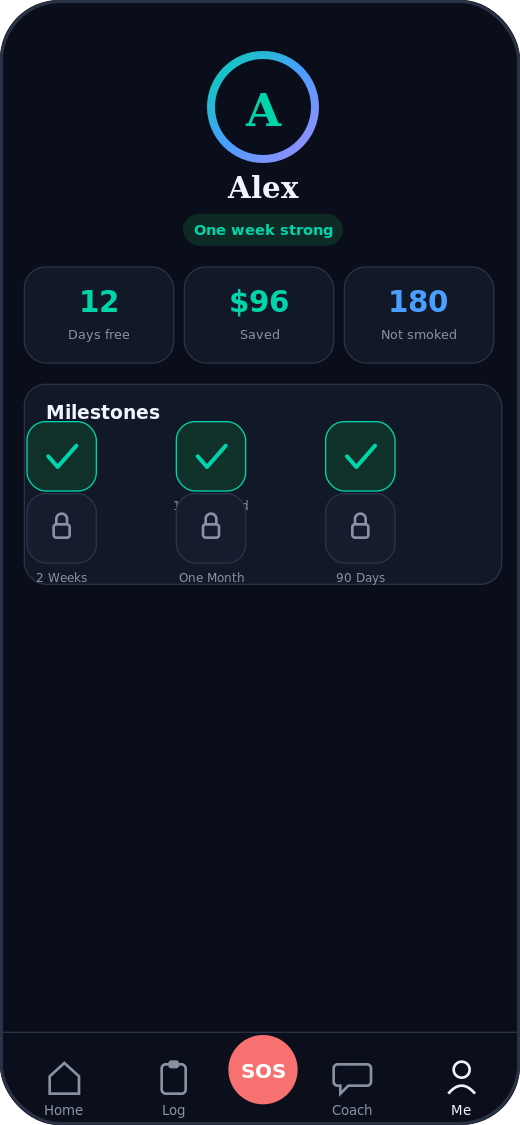View the locked One Month milestone badge

pos(211,528)
